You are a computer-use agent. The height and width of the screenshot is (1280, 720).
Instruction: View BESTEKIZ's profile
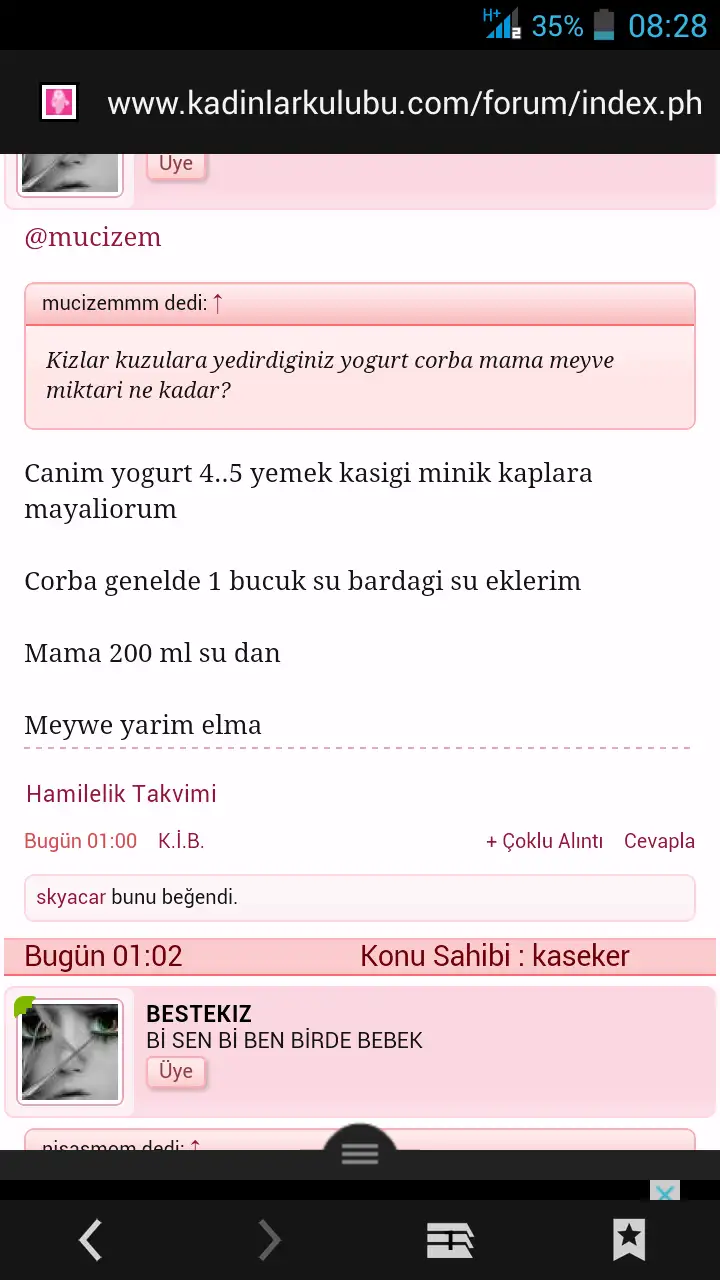[x=198, y=1014]
